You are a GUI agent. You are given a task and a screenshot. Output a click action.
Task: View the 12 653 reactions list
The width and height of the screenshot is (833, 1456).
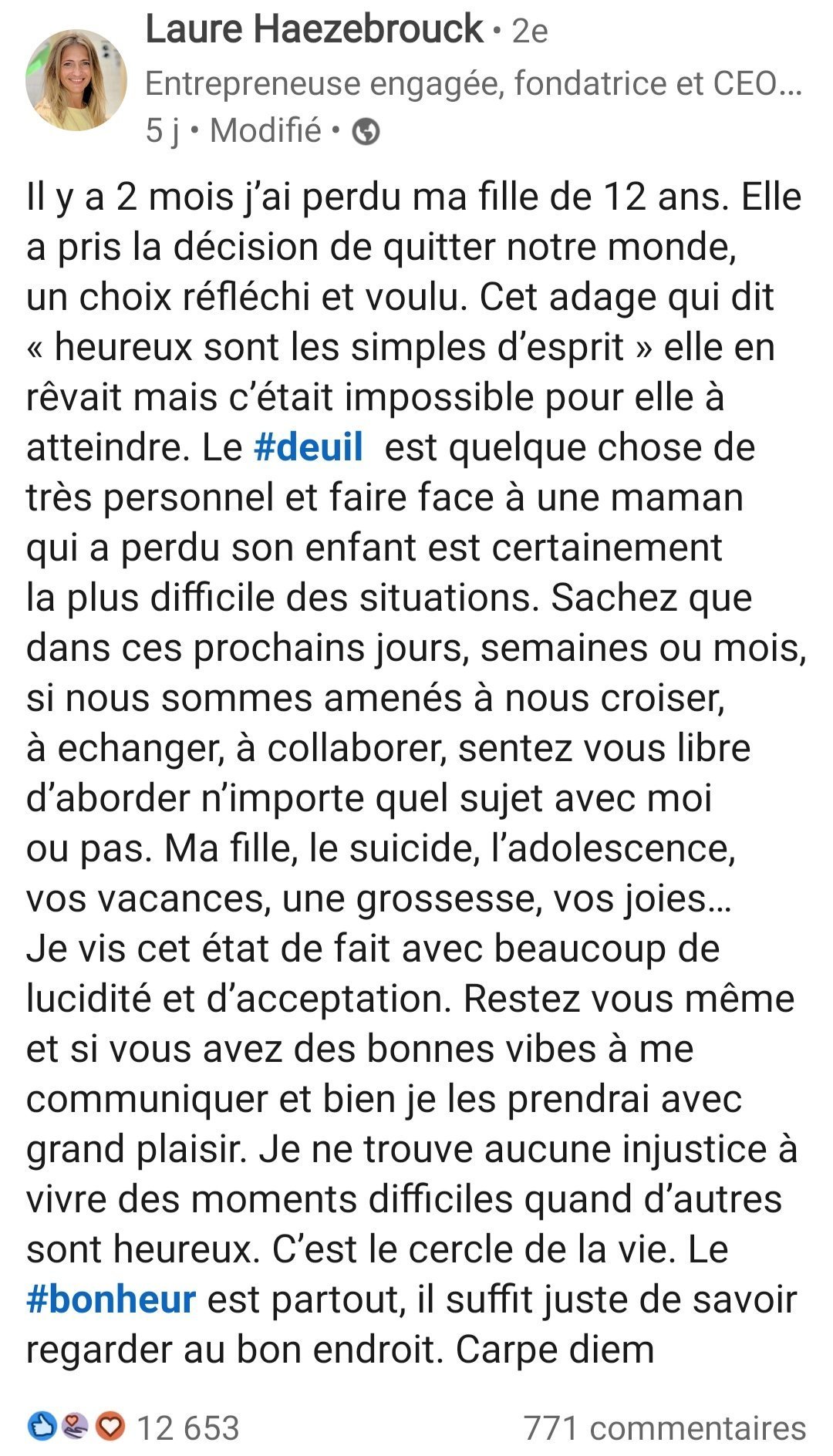point(133,1427)
